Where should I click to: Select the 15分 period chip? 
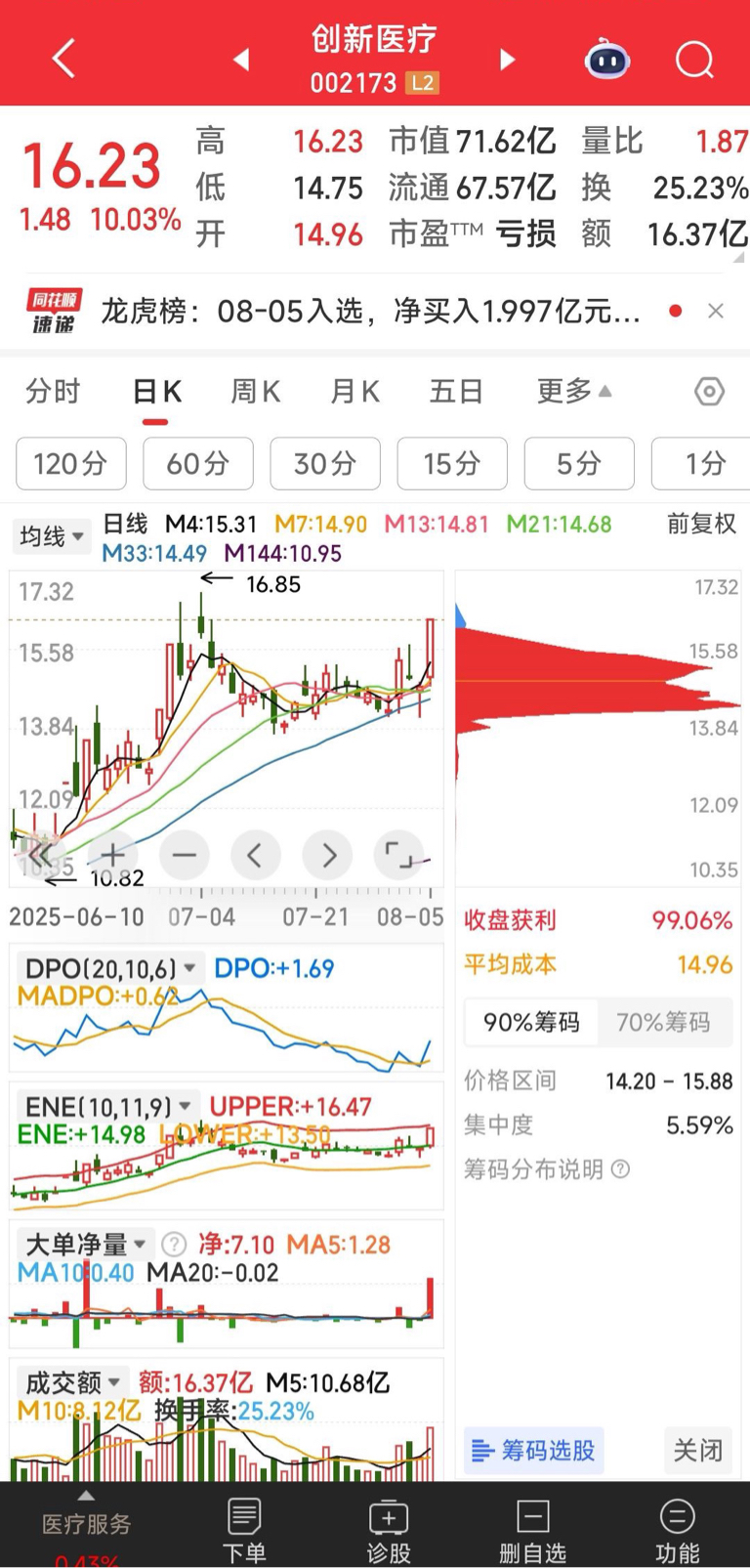(x=452, y=463)
